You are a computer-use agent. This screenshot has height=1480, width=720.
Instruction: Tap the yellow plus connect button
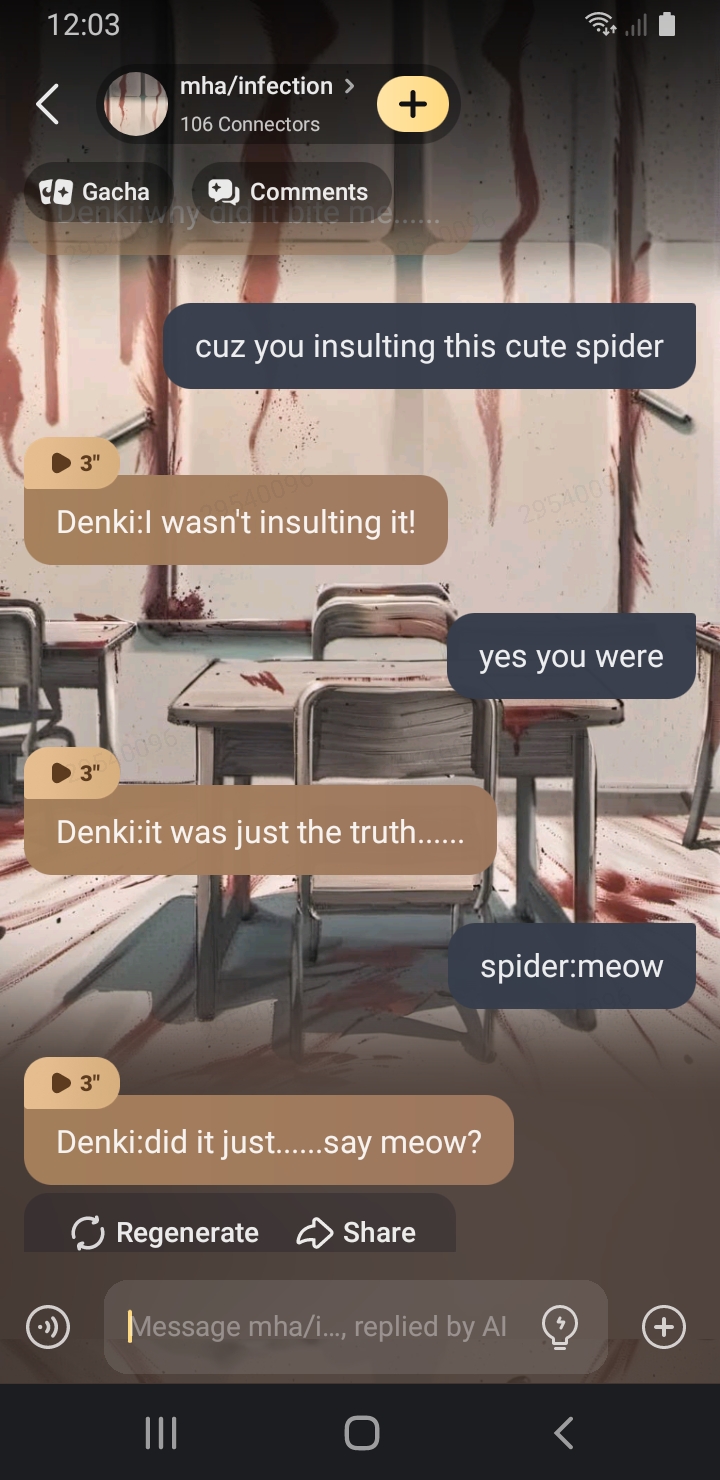tap(412, 104)
